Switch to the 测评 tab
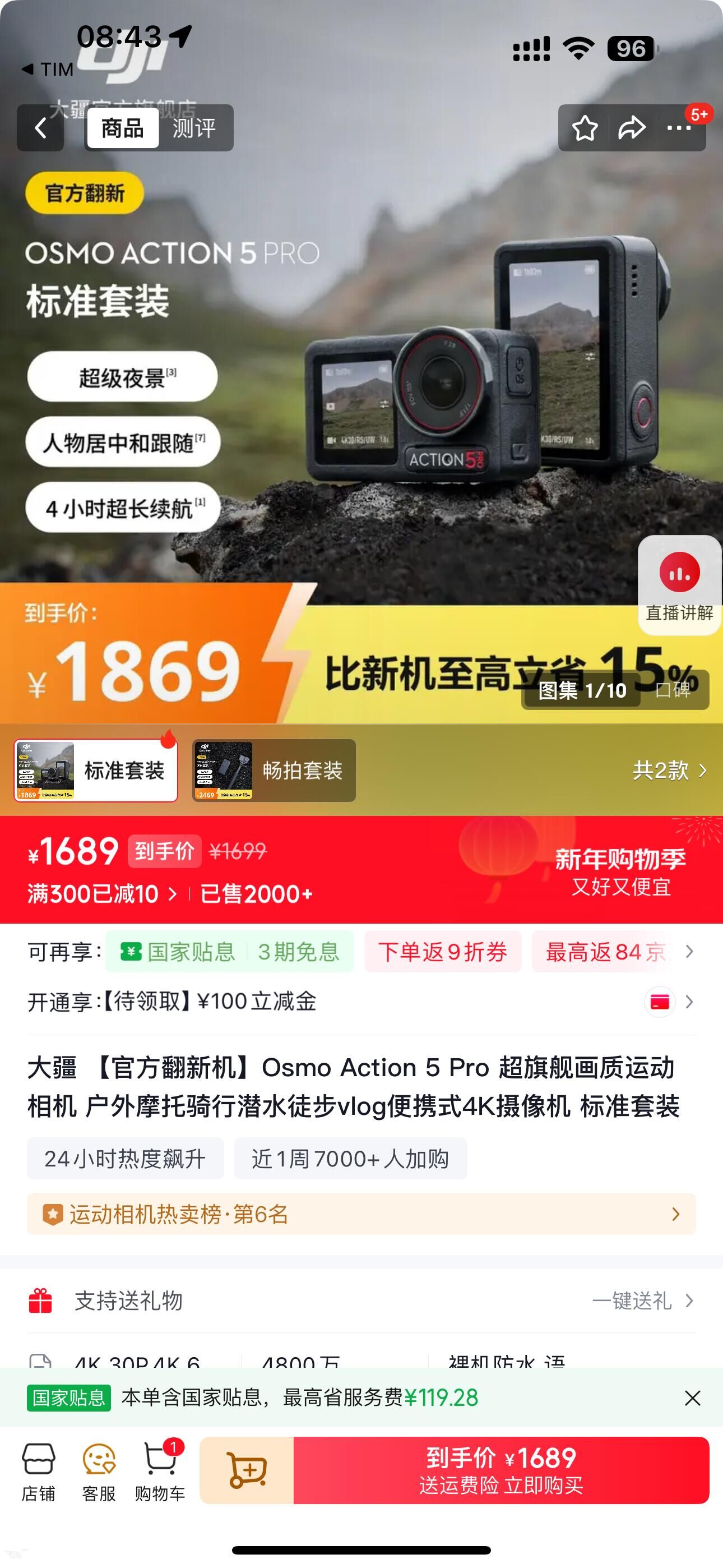This screenshot has width=723, height=1568. (x=194, y=128)
